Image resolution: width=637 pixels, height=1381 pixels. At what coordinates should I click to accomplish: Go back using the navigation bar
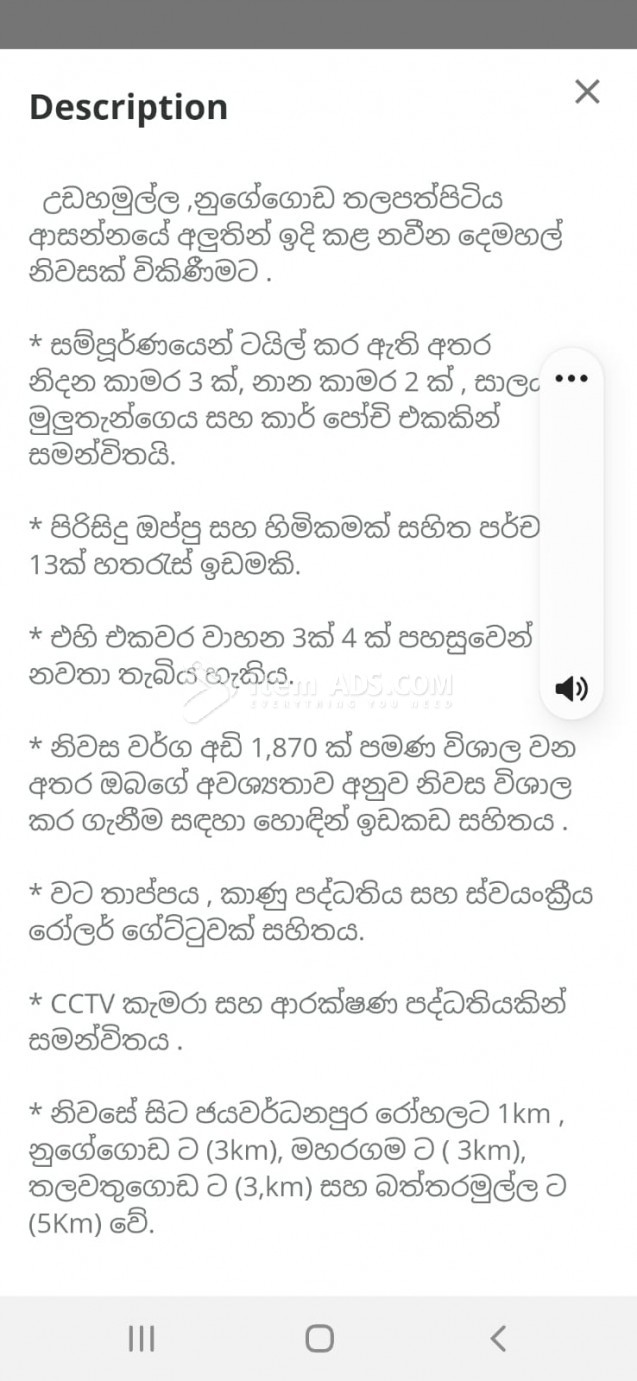497,1338
